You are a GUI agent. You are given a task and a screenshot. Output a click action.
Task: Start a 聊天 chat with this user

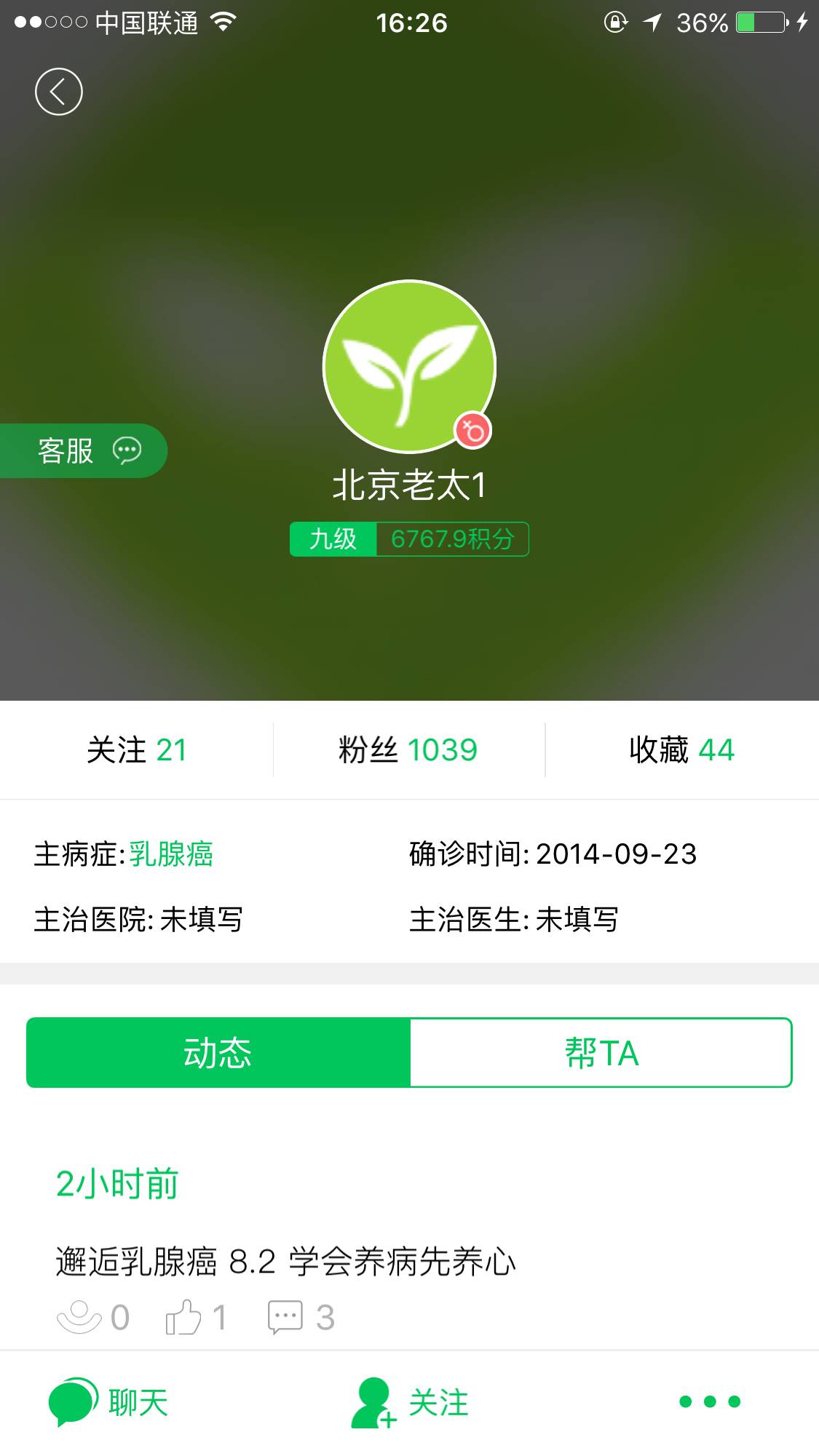point(109,1402)
